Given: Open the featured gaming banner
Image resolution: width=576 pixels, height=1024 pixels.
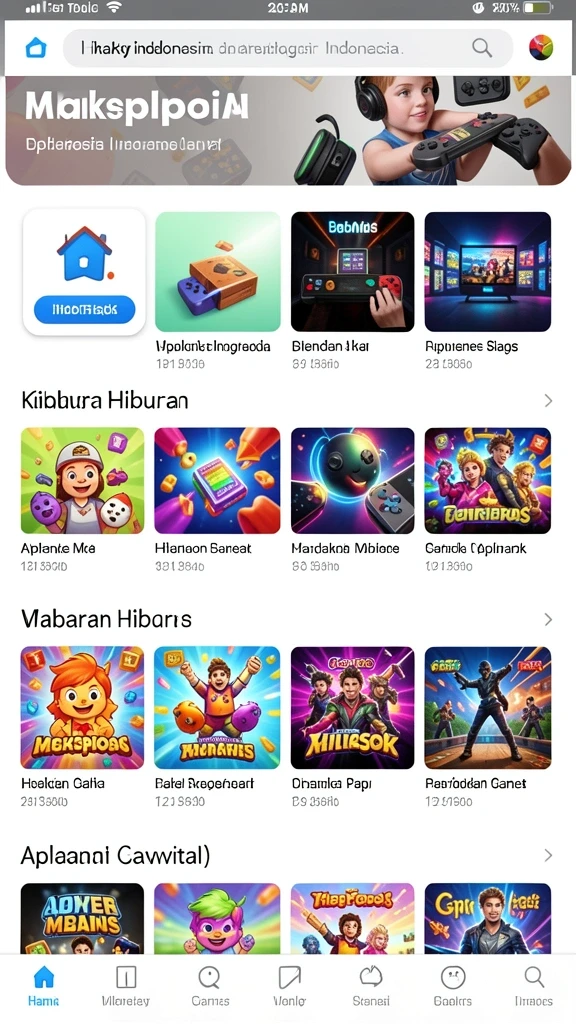Looking at the screenshot, I should (288, 131).
